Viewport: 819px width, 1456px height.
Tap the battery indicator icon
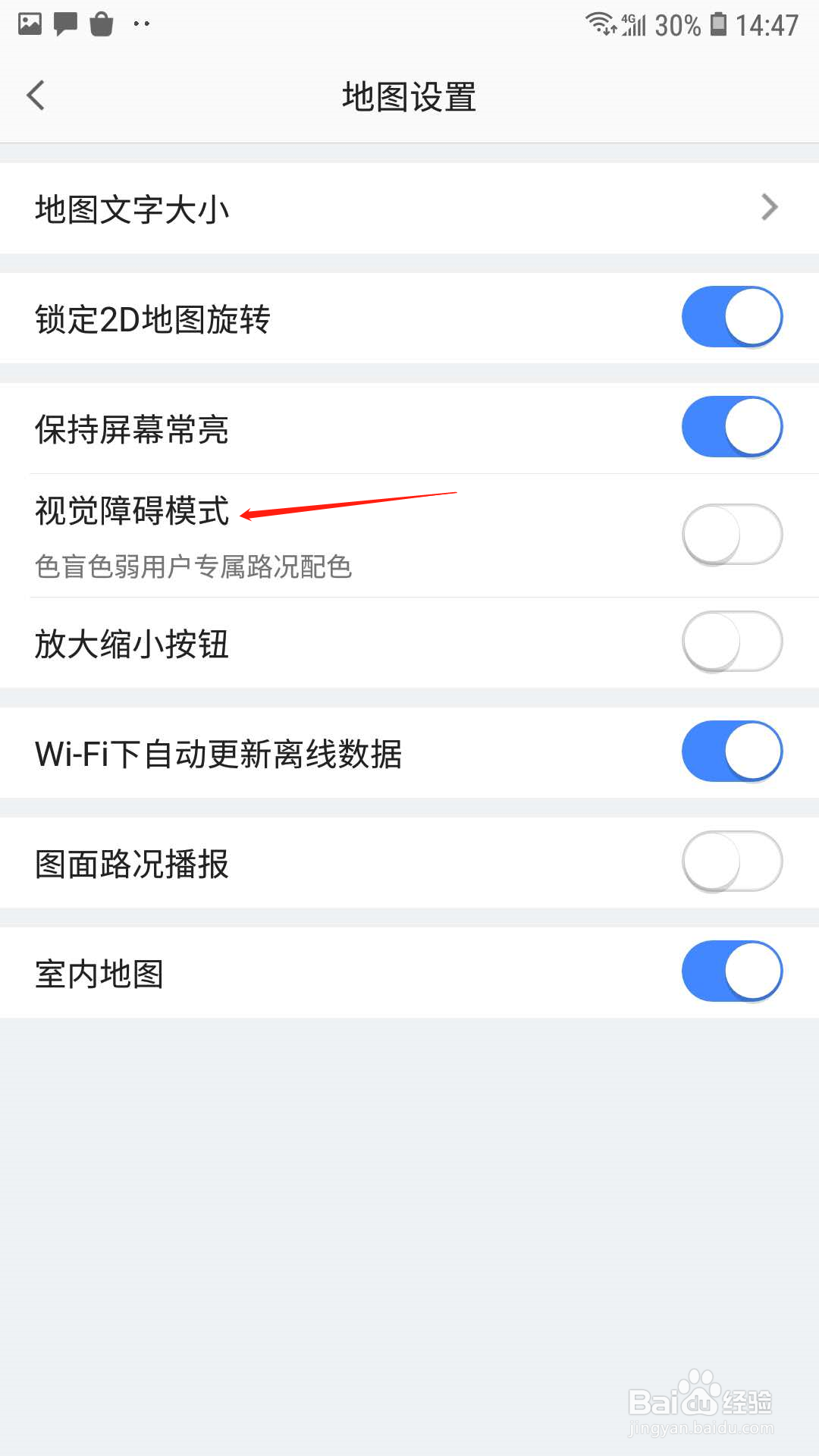[x=714, y=25]
